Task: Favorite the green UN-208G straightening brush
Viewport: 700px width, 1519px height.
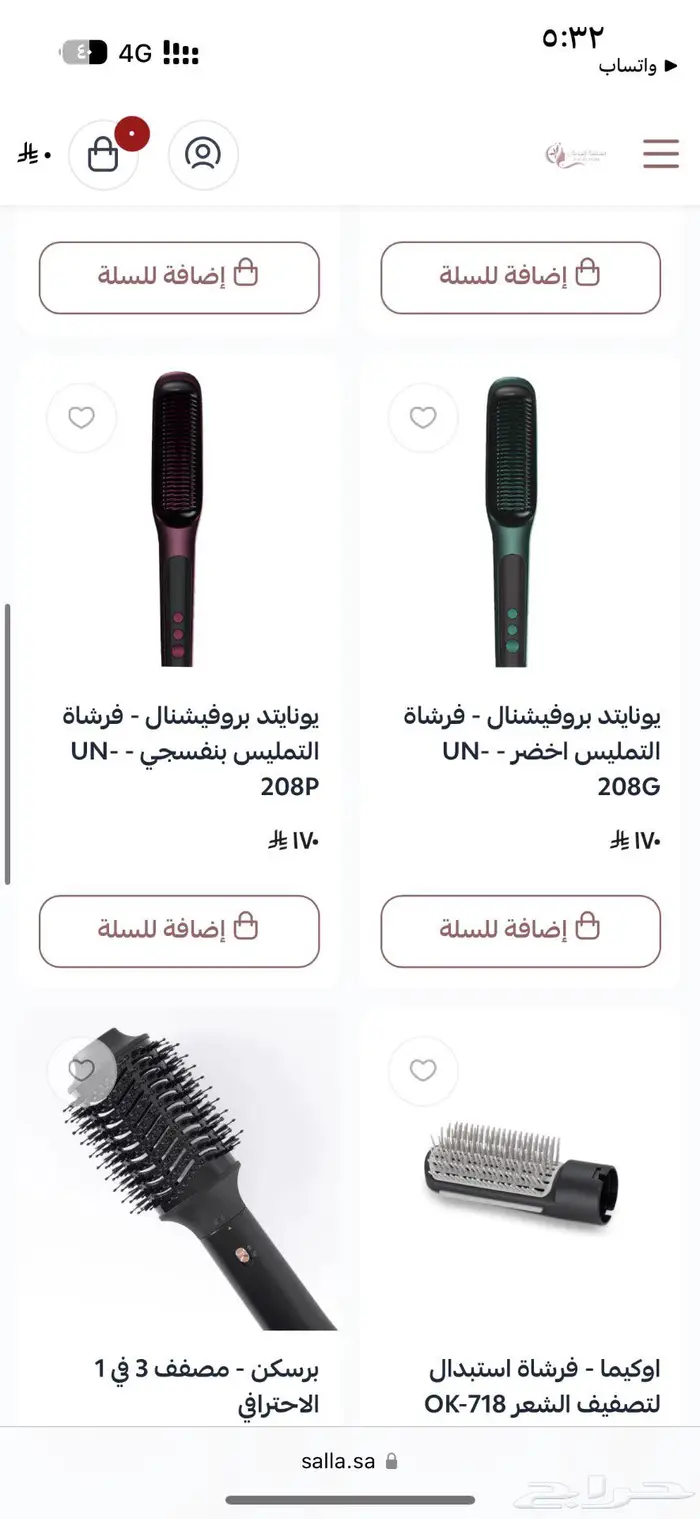Action: pyautogui.click(x=423, y=417)
